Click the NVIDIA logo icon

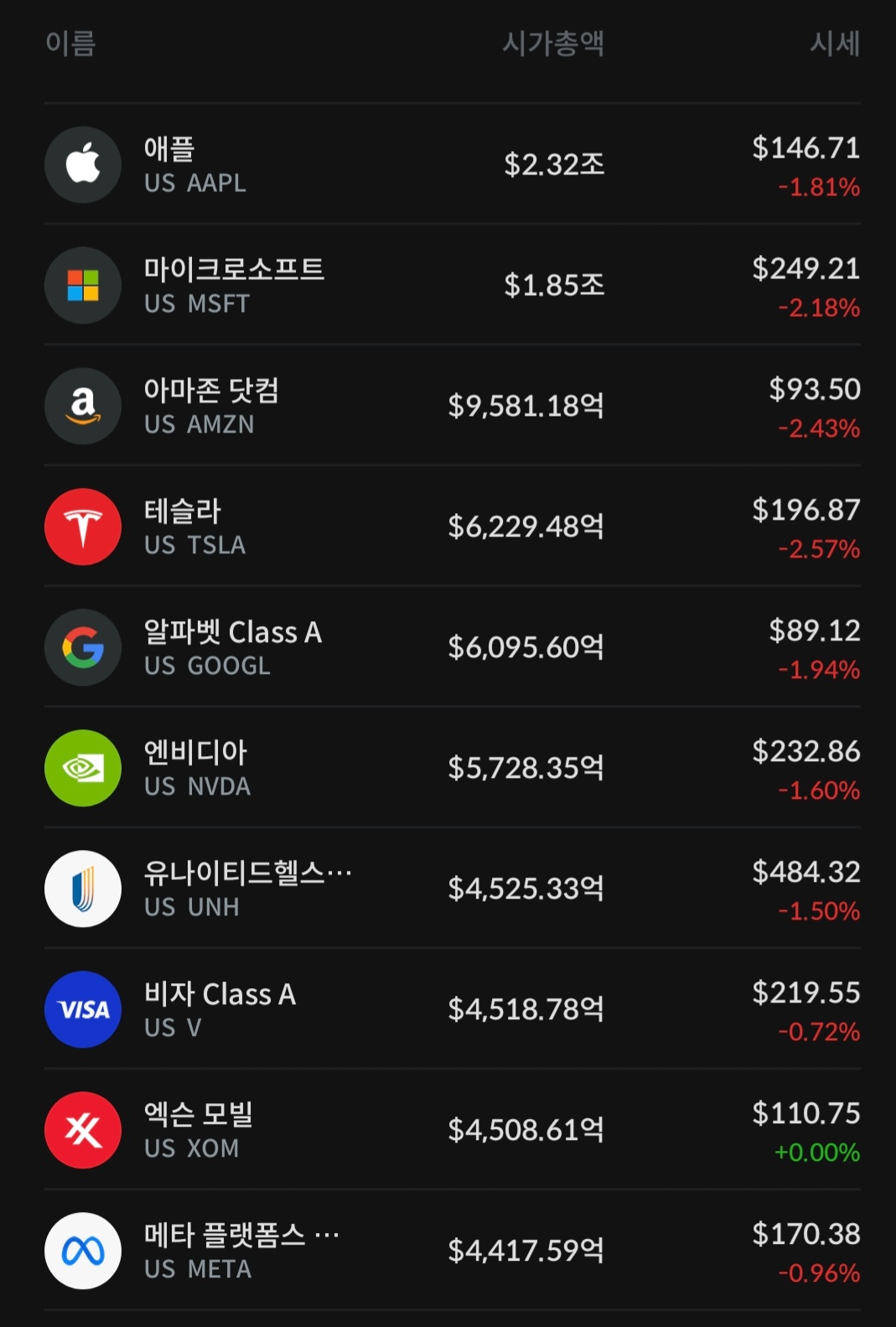pyautogui.click(x=82, y=768)
